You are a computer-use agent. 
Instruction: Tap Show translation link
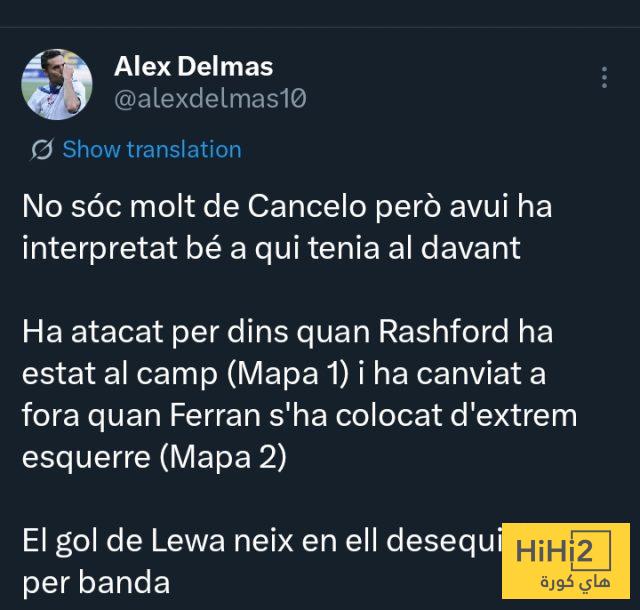151,150
